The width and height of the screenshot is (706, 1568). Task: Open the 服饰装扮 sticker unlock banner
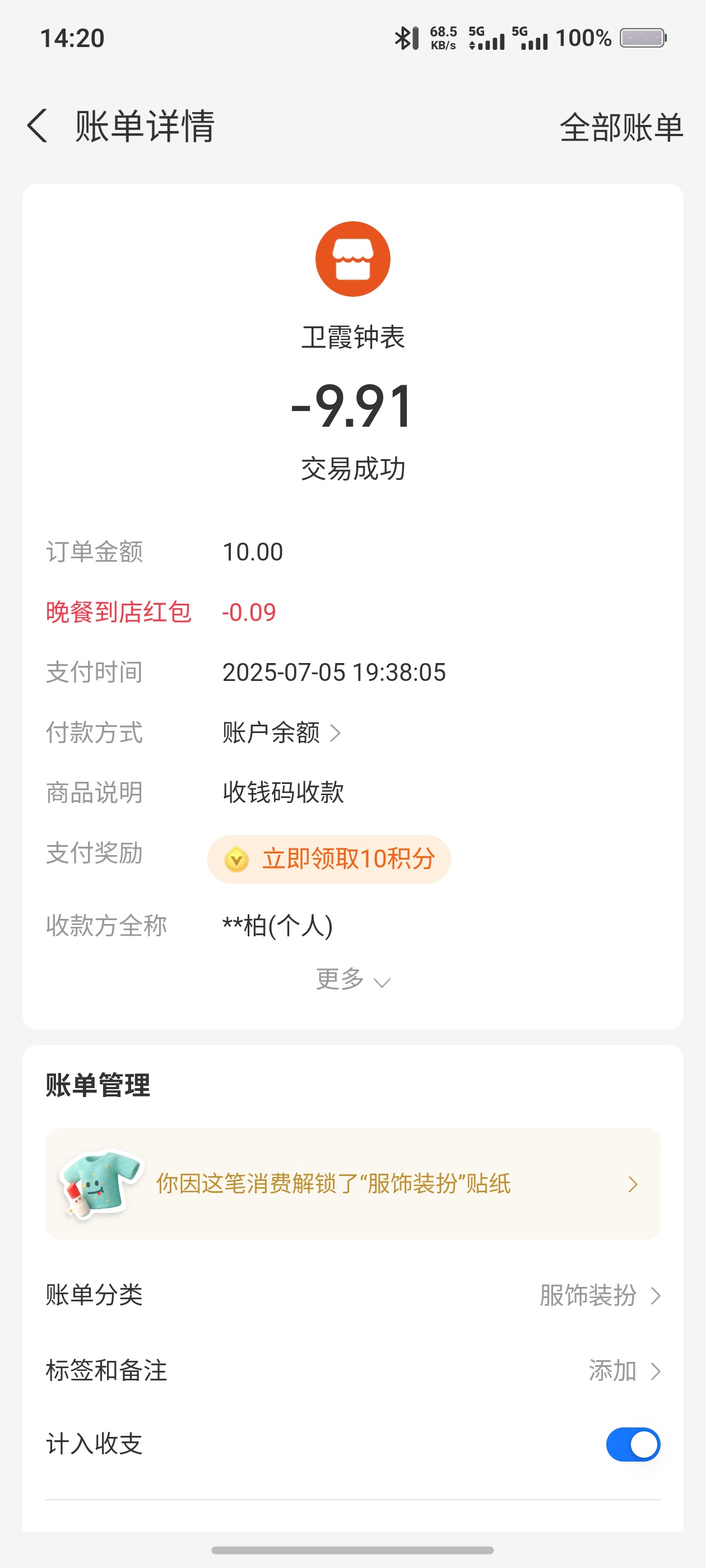click(x=352, y=1183)
